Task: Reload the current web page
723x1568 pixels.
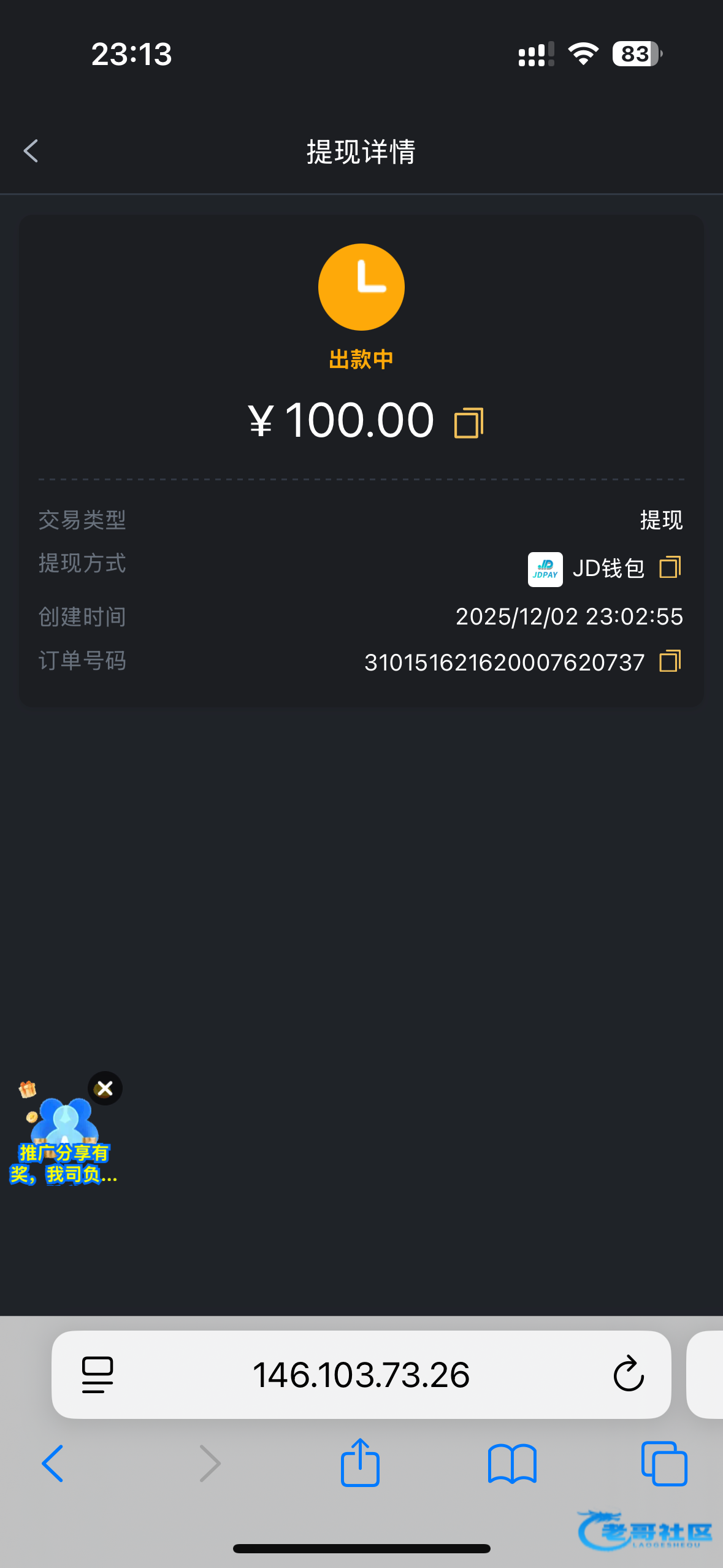Action: pyautogui.click(x=629, y=1375)
